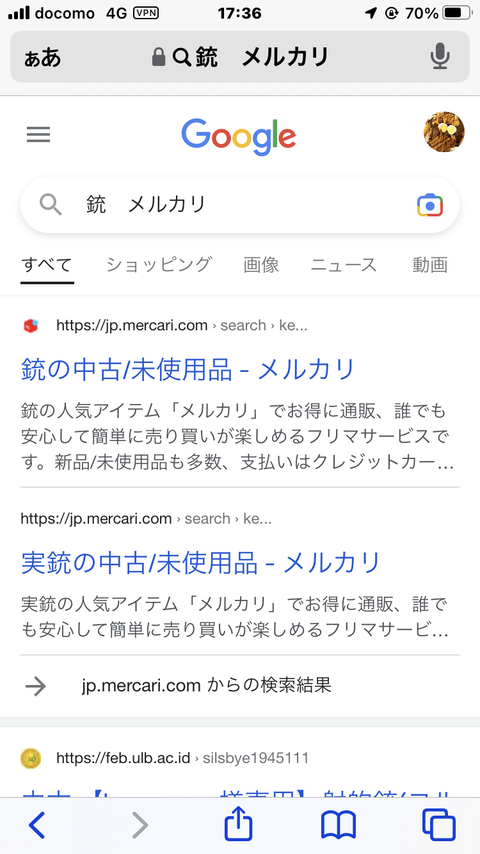Switch to the ショッピング tab
Image resolution: width=480 pixels, height=854 pixels.
(x=158, y=265)
